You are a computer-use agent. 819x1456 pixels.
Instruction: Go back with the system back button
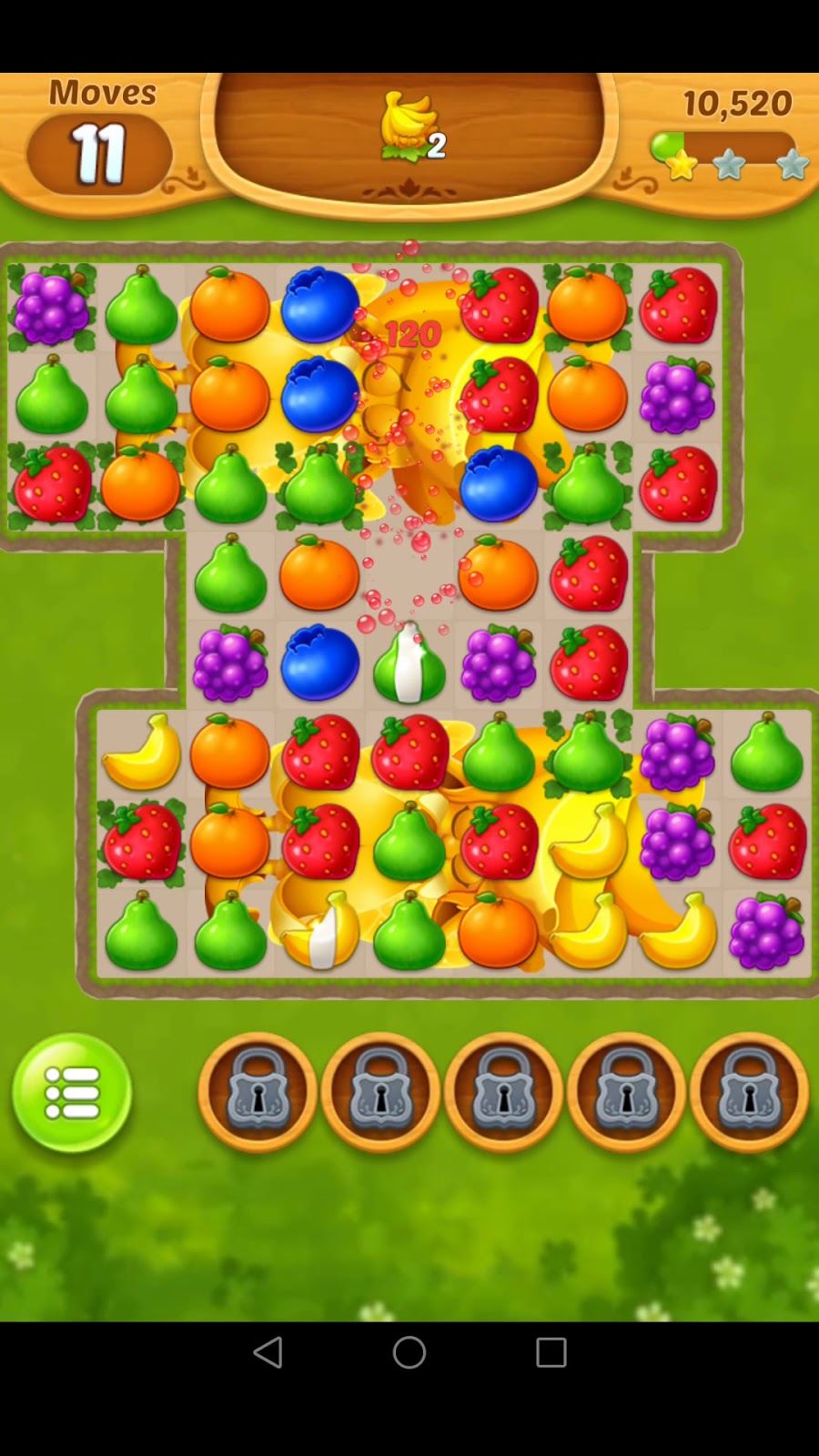tap(268, 1352)
